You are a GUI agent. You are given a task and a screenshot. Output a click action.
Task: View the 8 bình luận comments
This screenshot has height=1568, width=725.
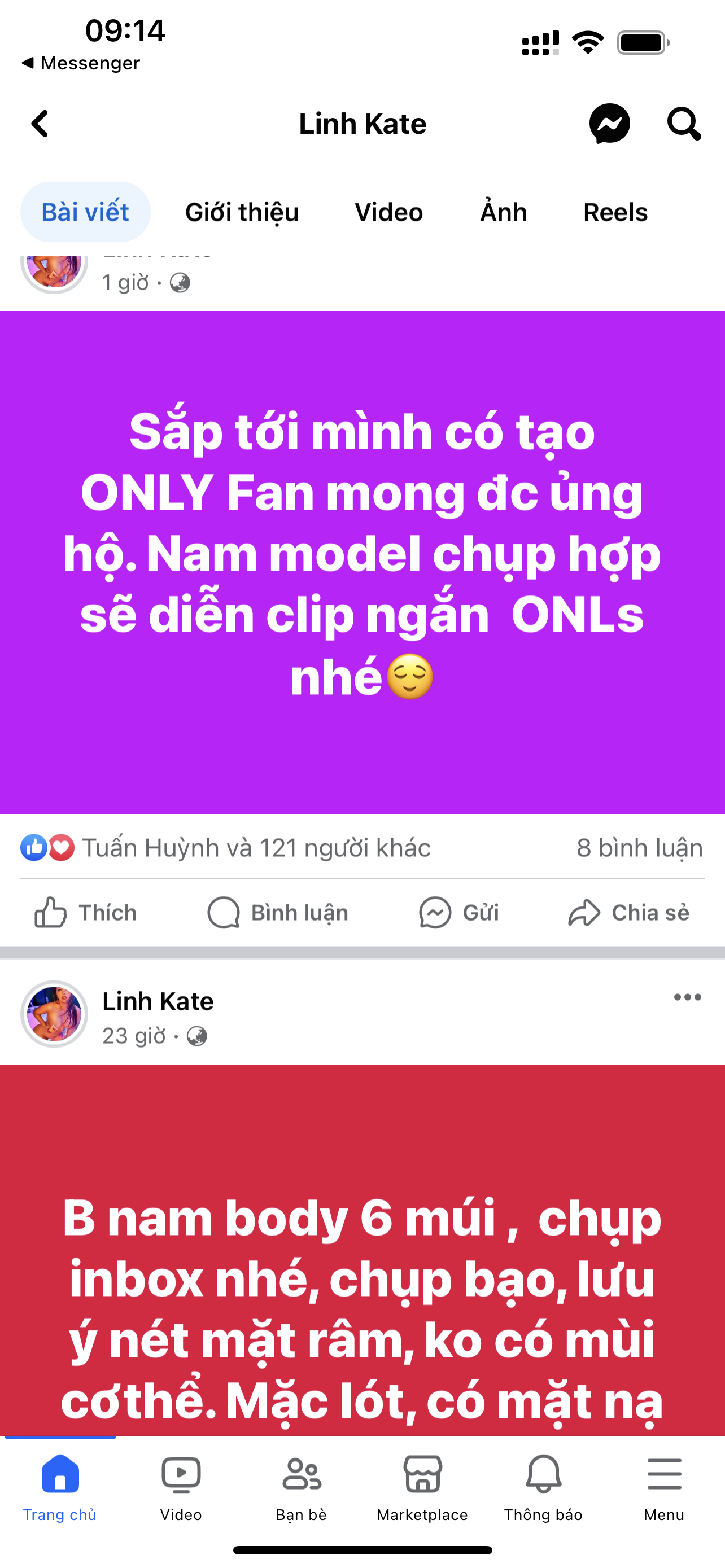tap(639, 847)
